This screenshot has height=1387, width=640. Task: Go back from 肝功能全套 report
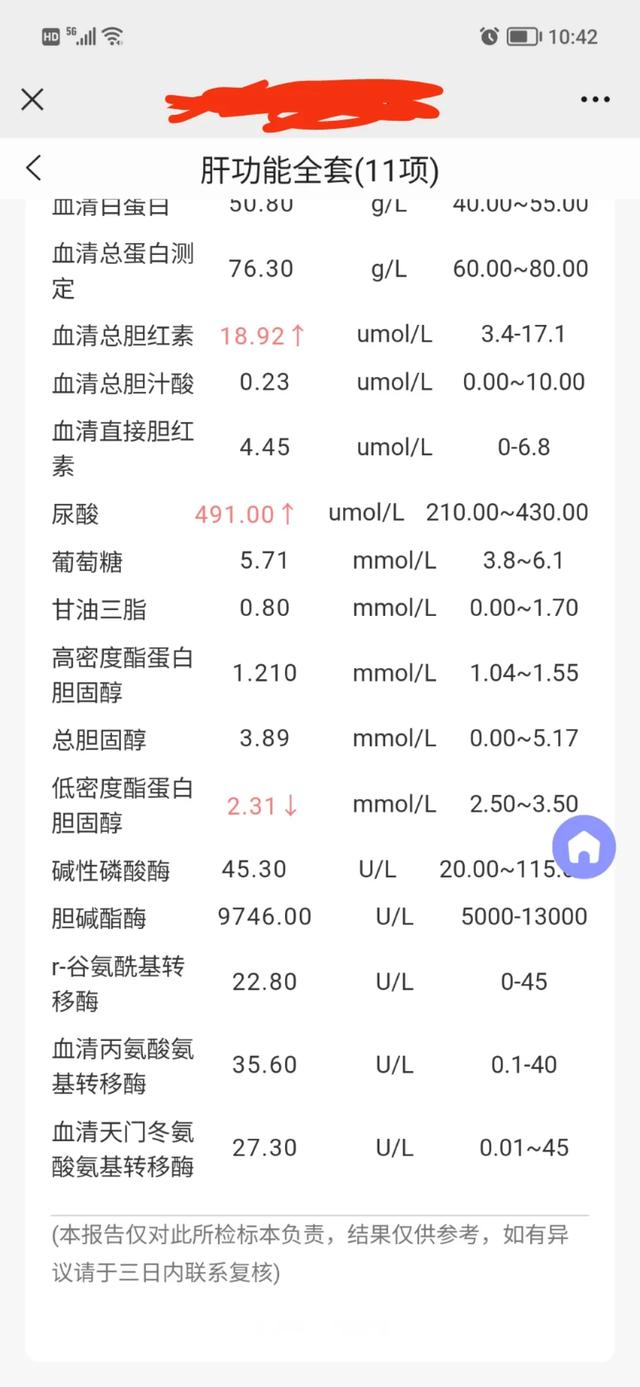[x=34, y=168]
